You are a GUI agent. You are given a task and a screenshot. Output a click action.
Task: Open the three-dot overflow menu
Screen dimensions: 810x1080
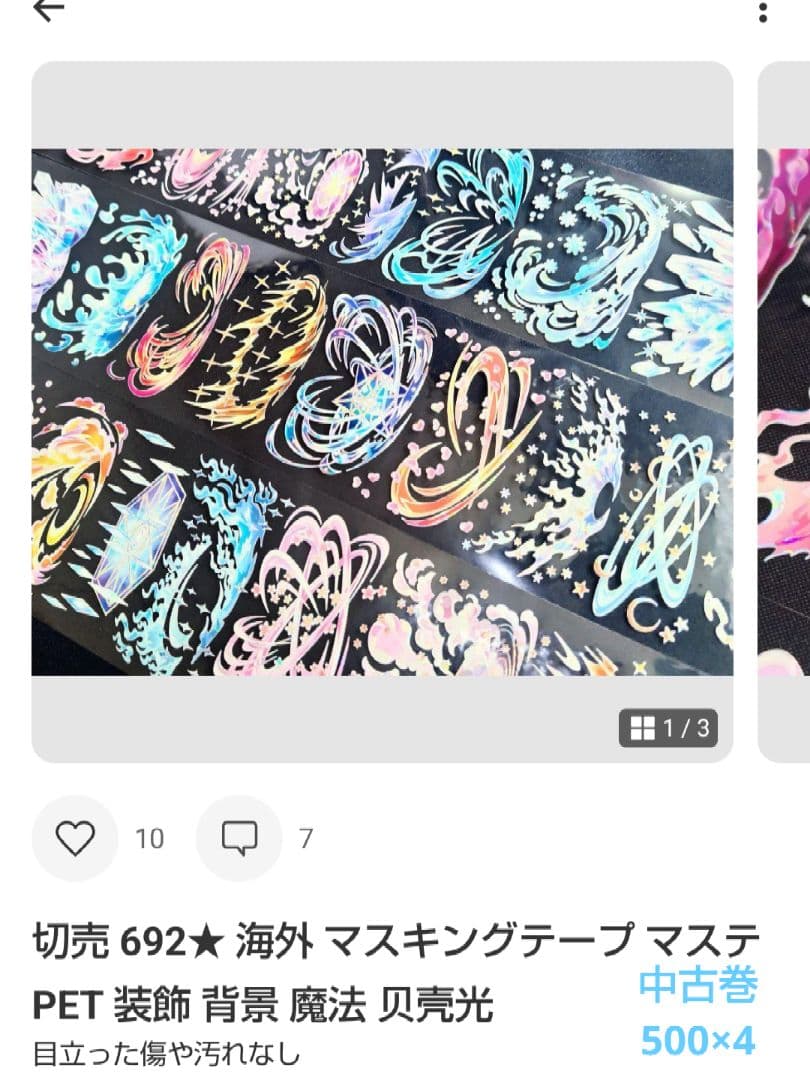tap(763, 12)
